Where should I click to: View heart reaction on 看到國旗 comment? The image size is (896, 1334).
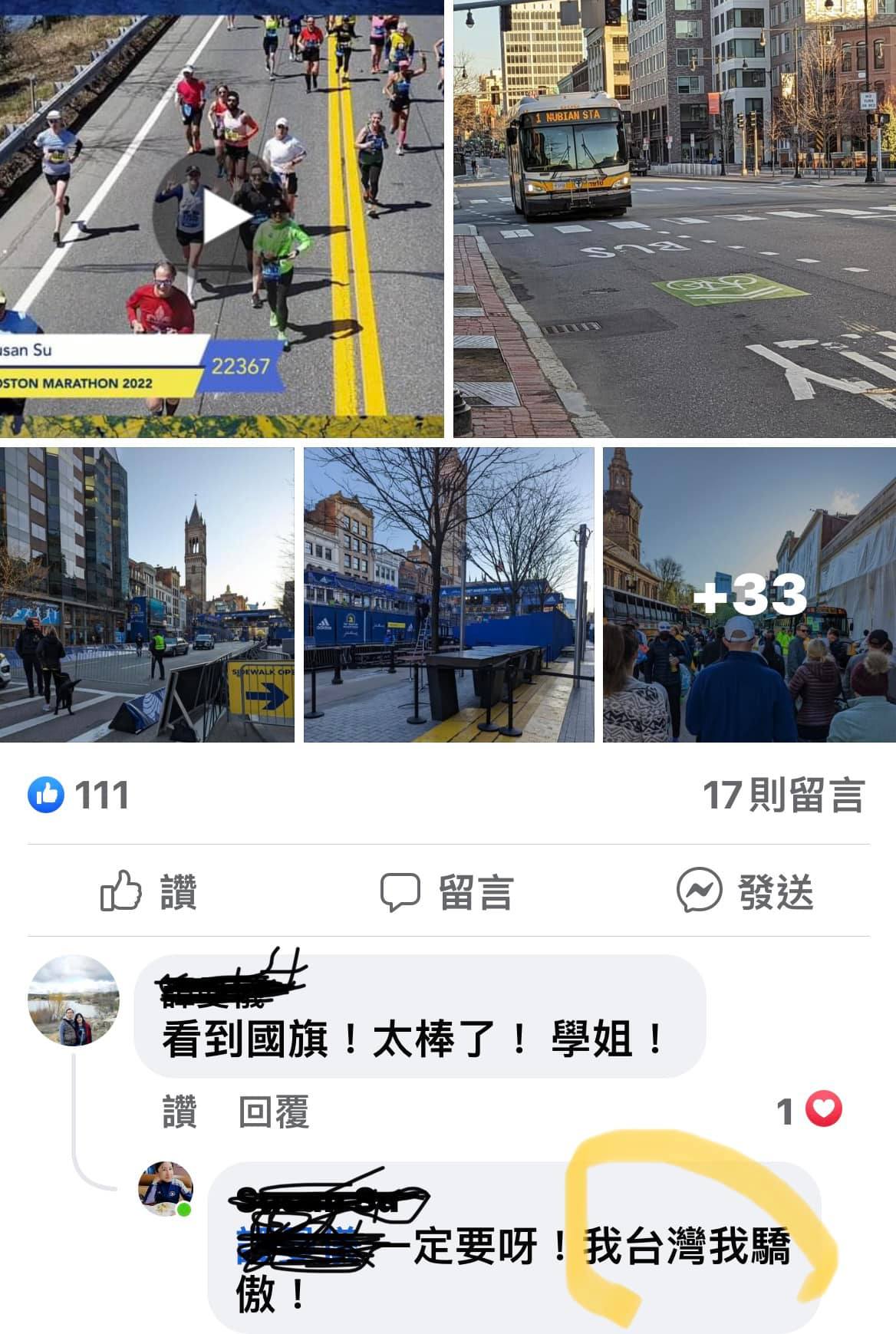point(811,1110)
